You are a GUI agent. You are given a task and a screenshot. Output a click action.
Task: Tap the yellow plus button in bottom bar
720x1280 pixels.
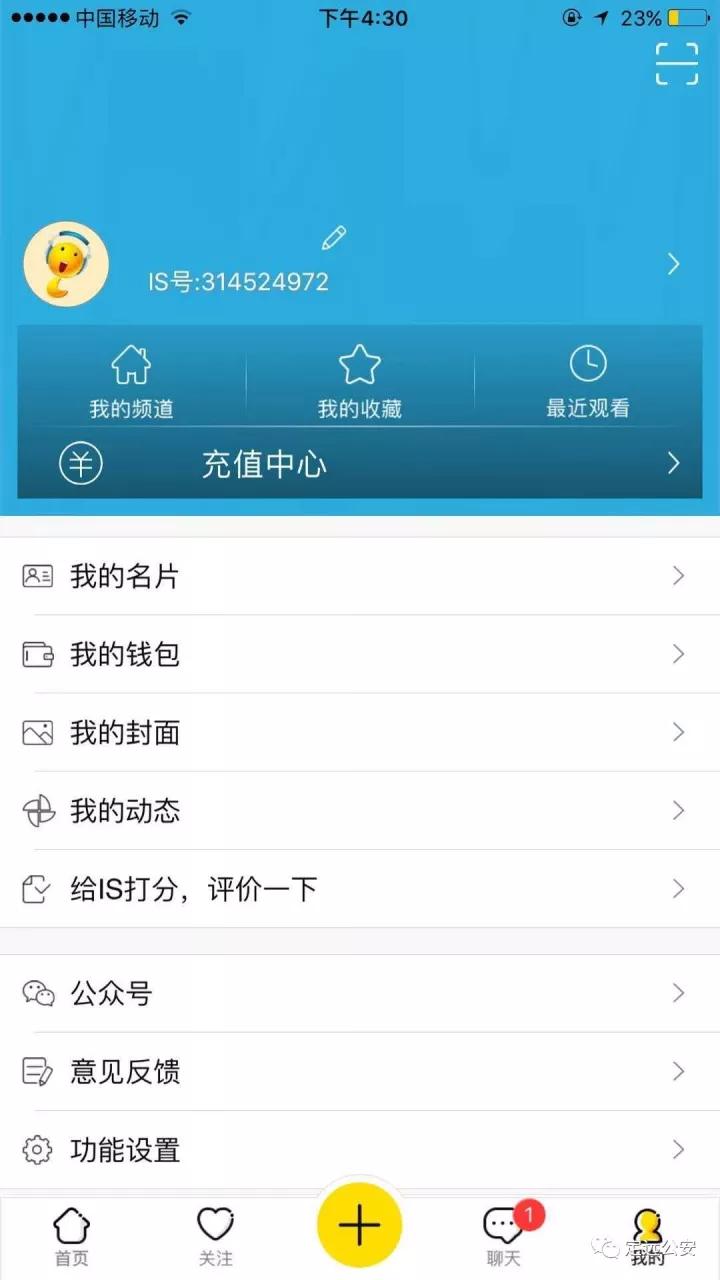(x=360, y=1222)
